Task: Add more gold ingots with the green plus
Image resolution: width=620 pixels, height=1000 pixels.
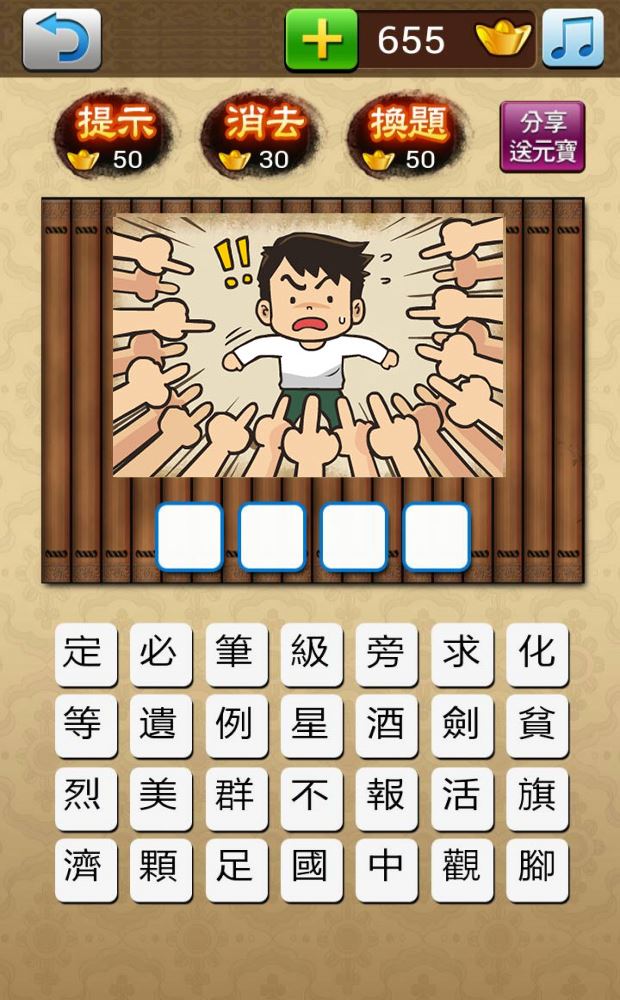Action: coord(321,40)
